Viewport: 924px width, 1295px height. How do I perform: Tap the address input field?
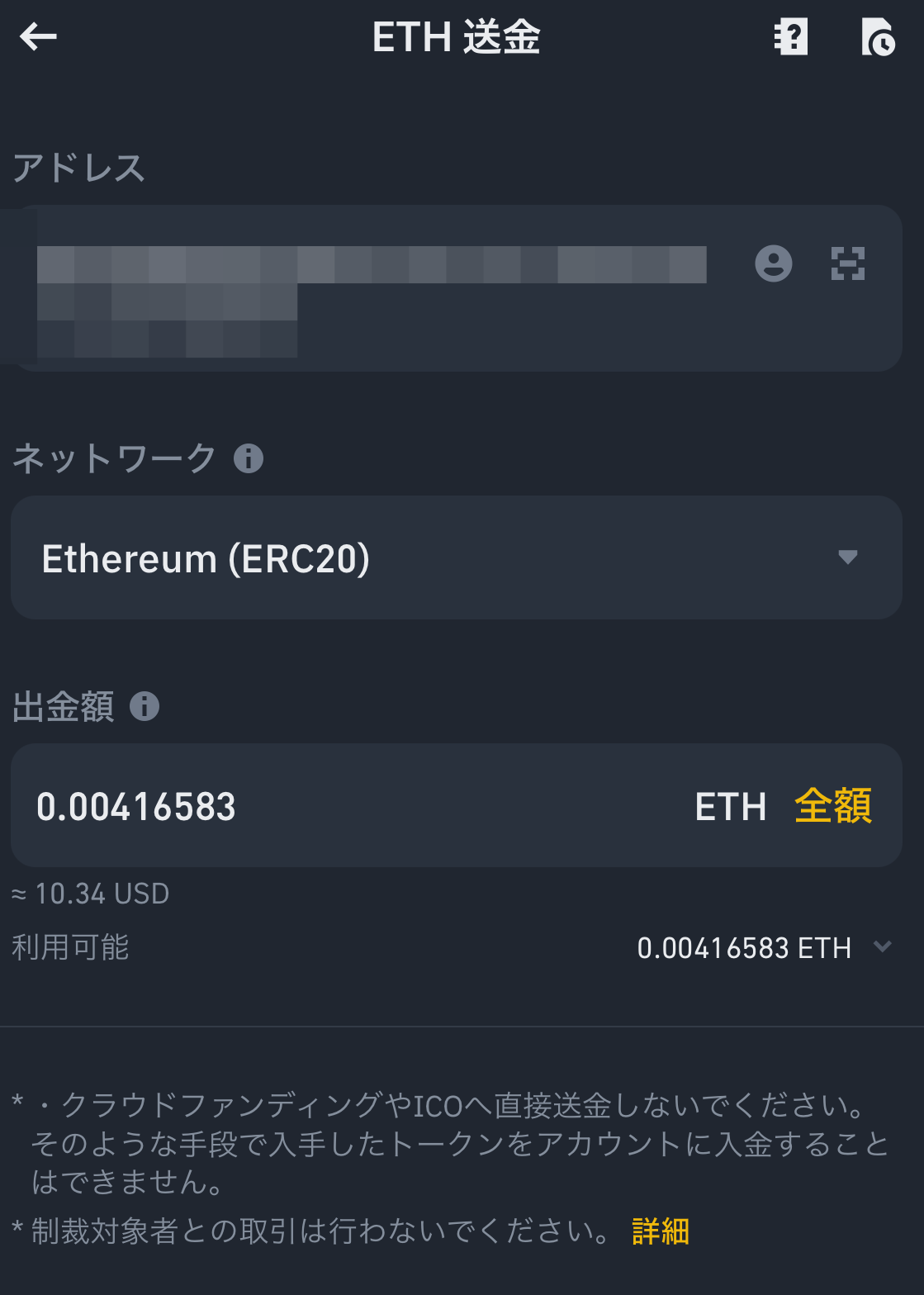point(372,289)
